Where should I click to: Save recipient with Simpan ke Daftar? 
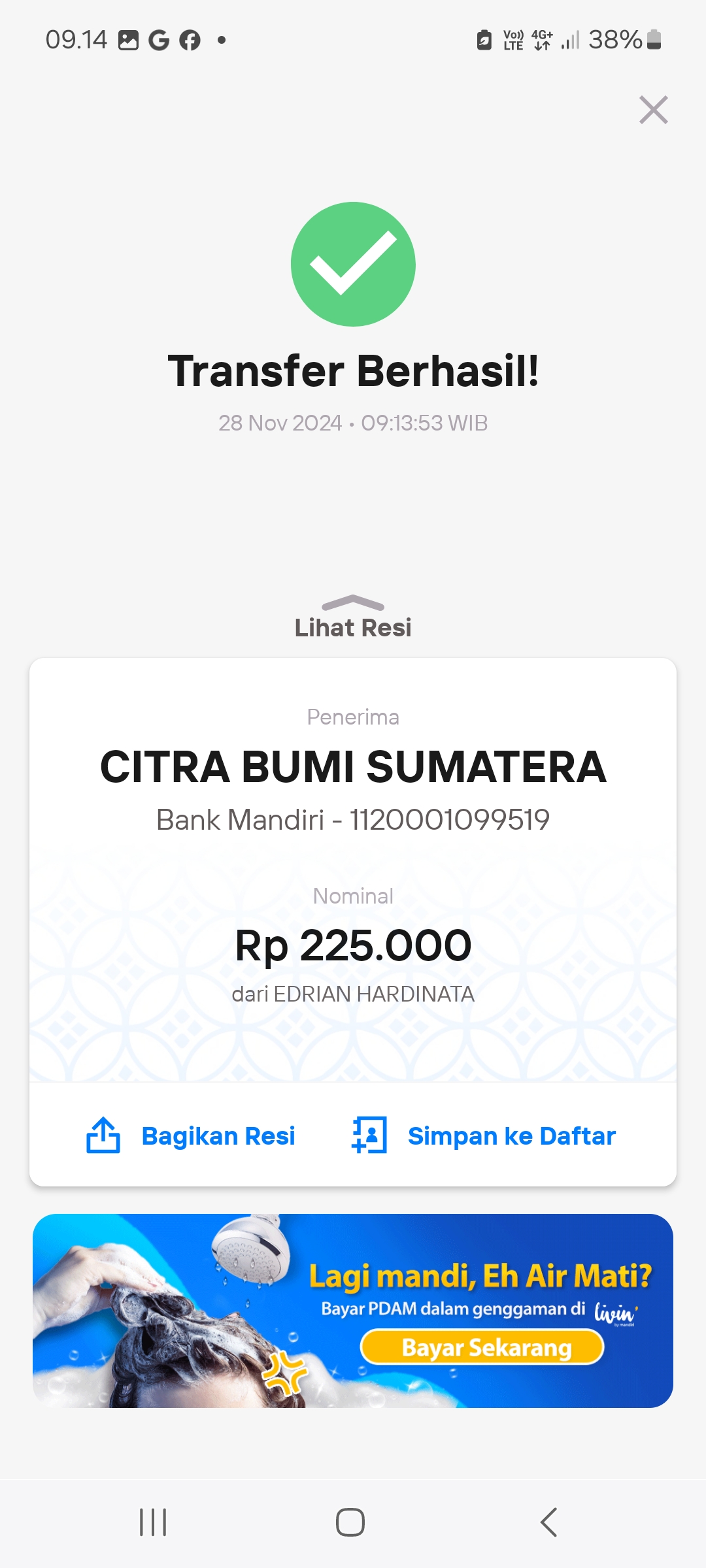[484, 1135]
